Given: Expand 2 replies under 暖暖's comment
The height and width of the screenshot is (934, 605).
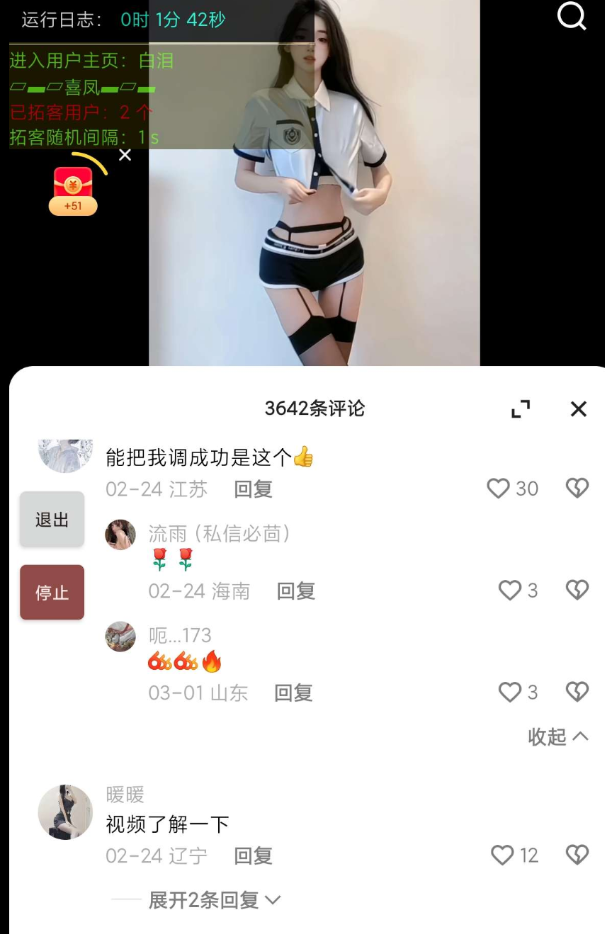Looking at the screenshot, I should (214, 900).
